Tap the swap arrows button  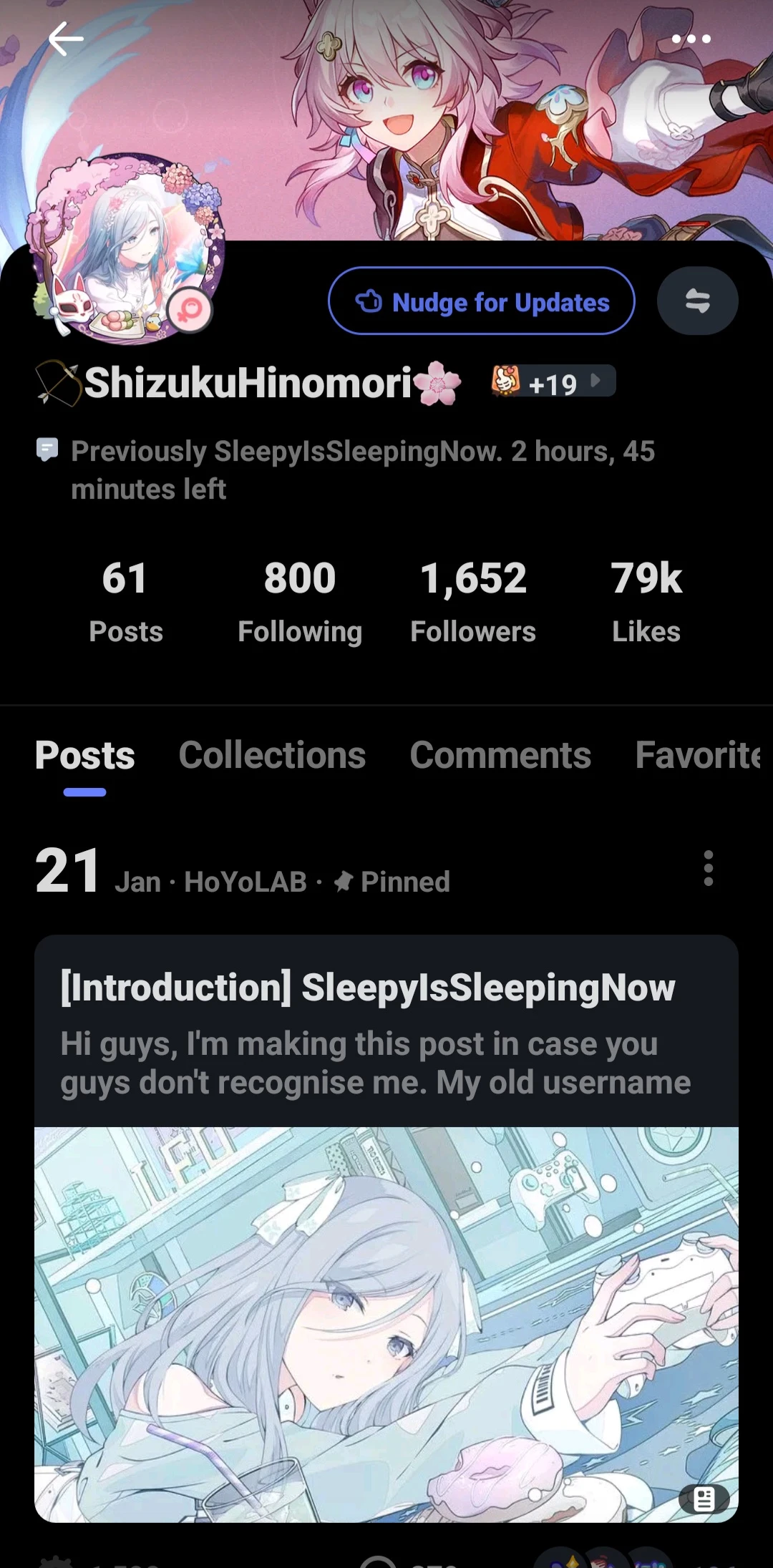697,301
